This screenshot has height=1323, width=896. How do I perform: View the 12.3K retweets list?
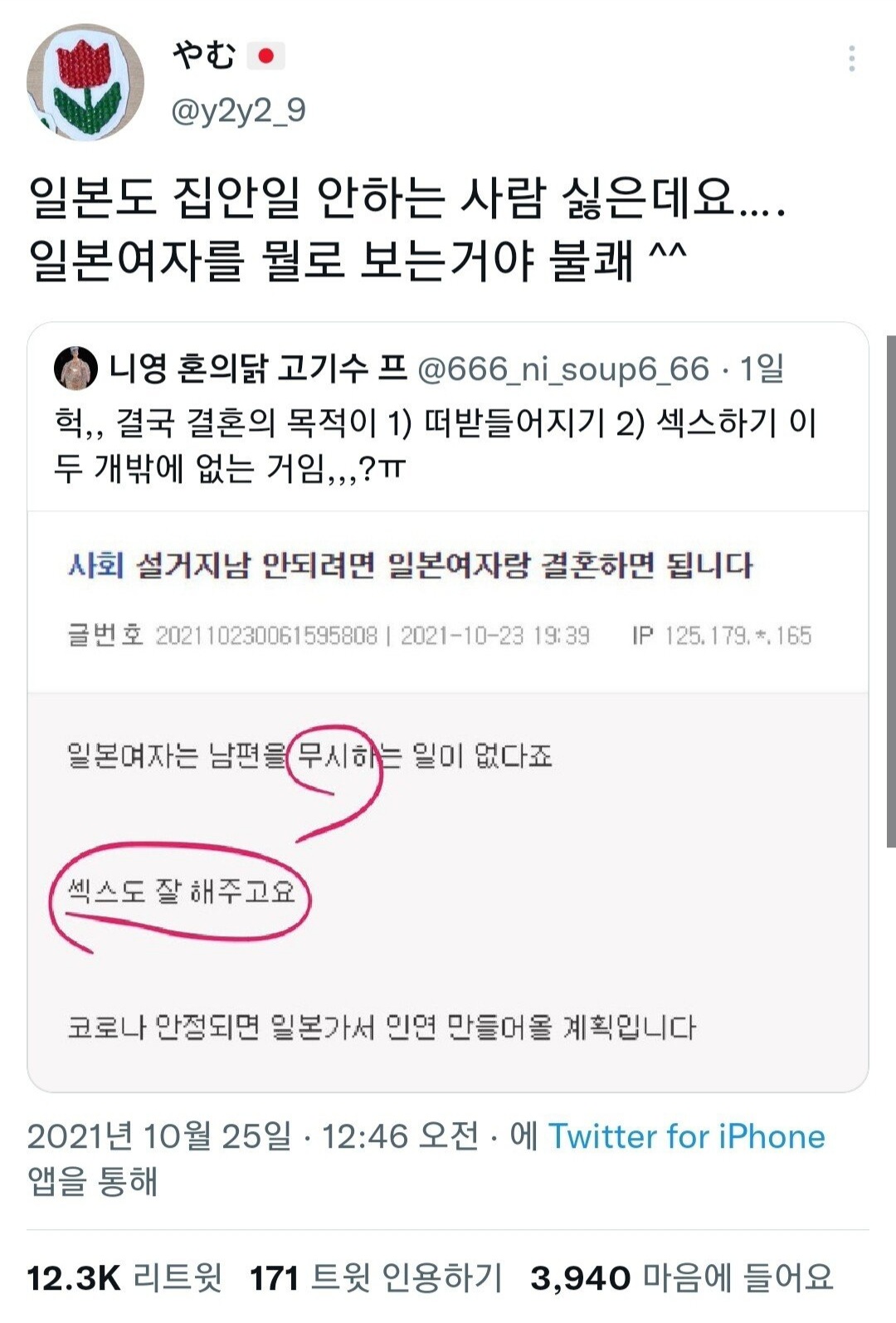point(124,1277)
